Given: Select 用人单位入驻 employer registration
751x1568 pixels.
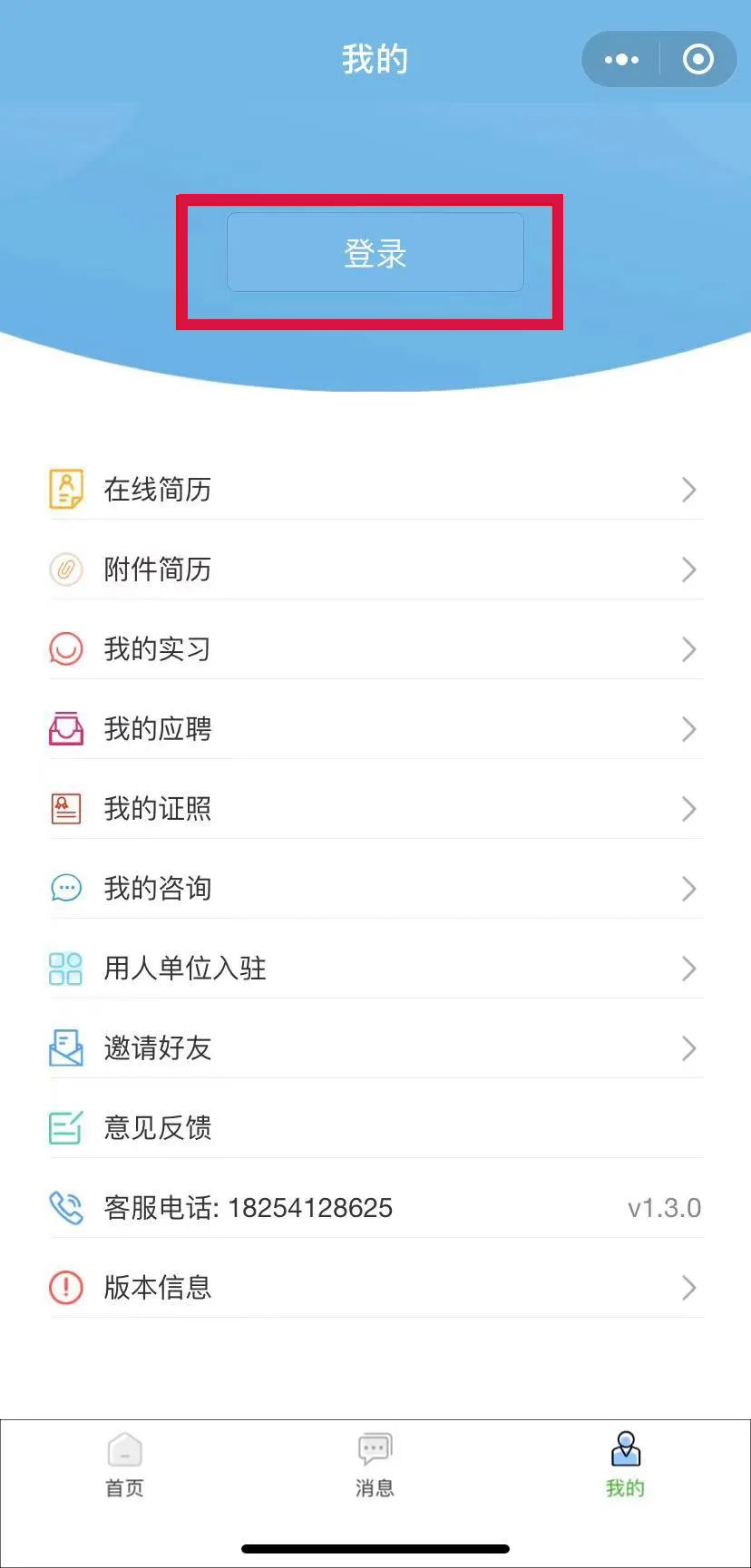Looking at the screenshot, I should 375,969.
